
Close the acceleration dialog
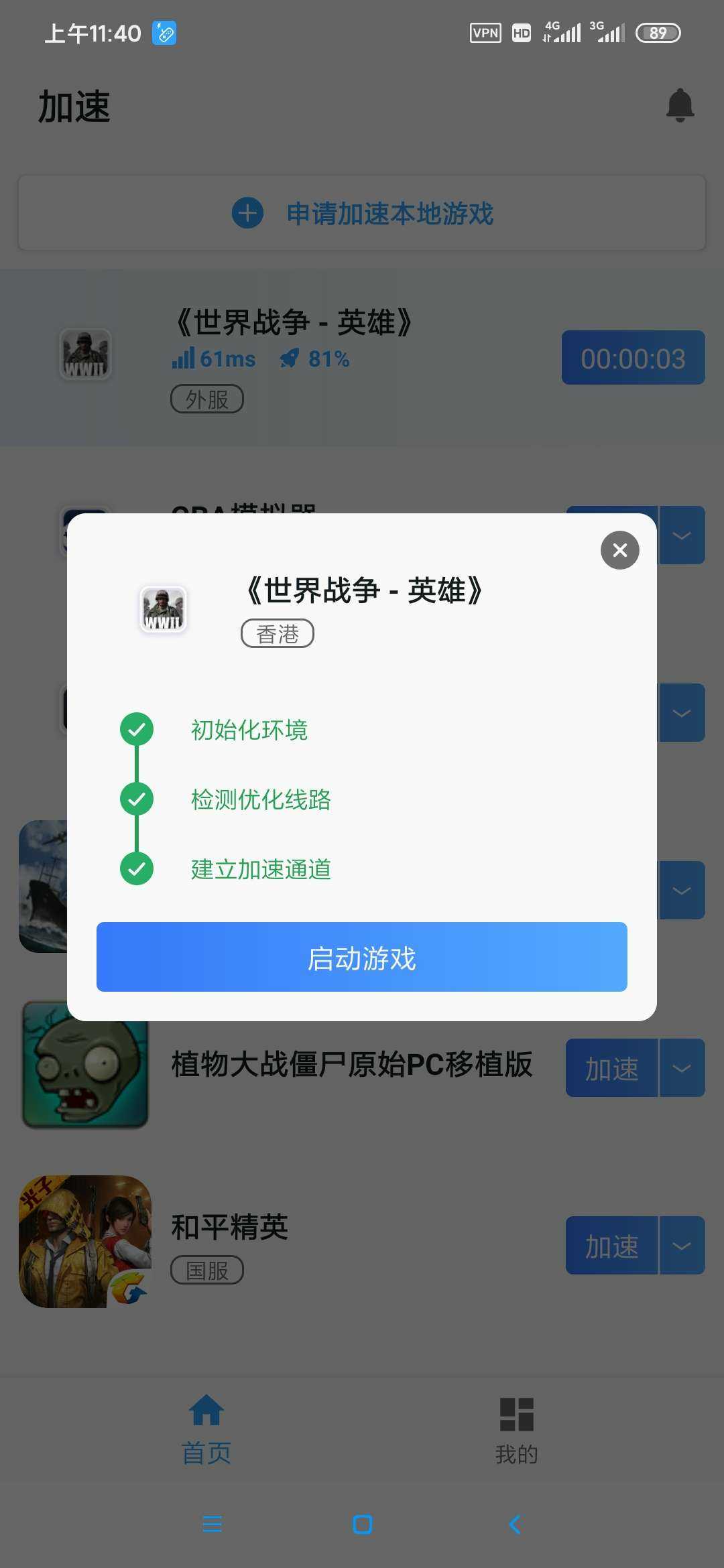[619, 550]
